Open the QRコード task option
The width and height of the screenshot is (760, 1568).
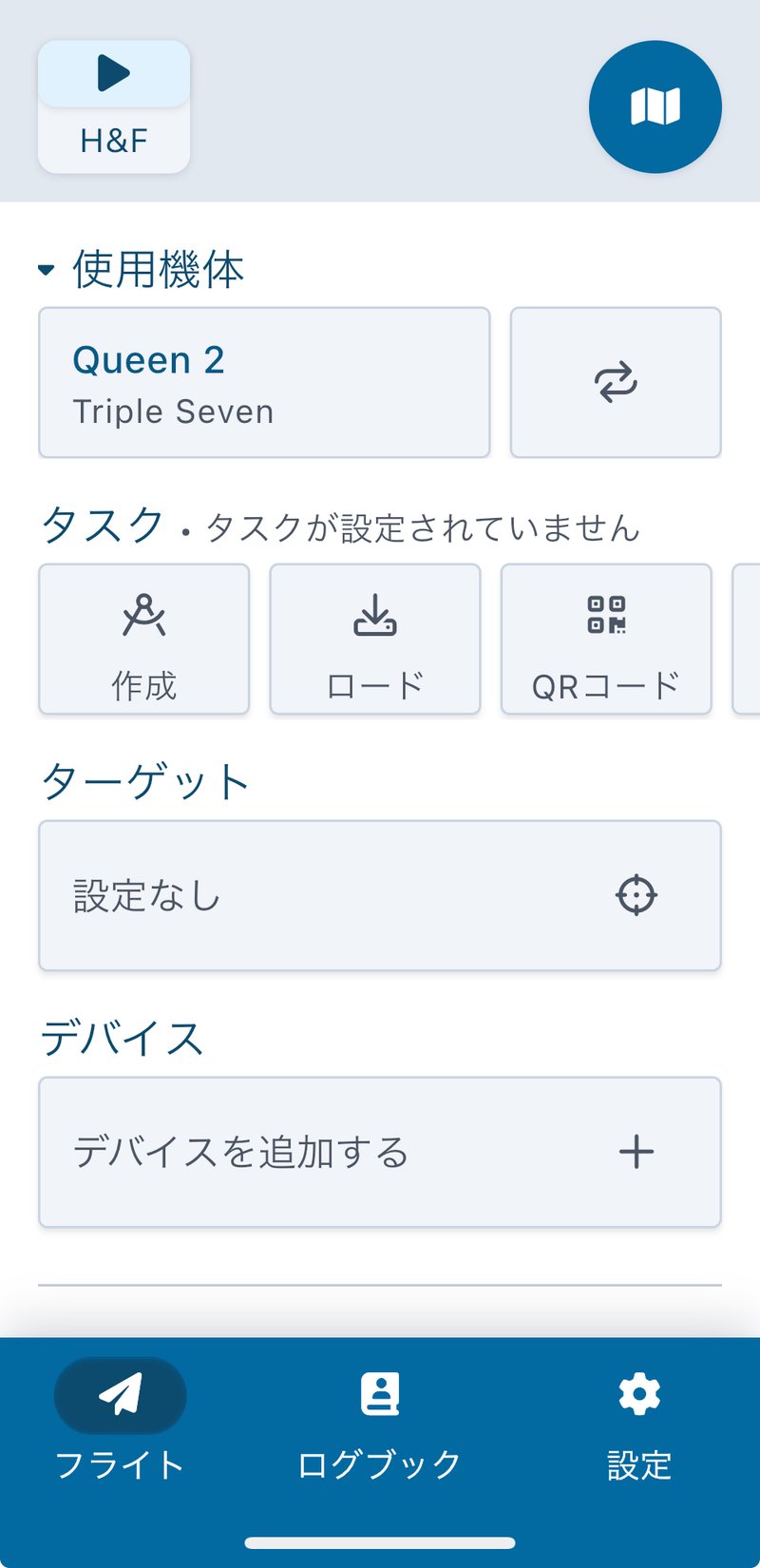point(606,639)
